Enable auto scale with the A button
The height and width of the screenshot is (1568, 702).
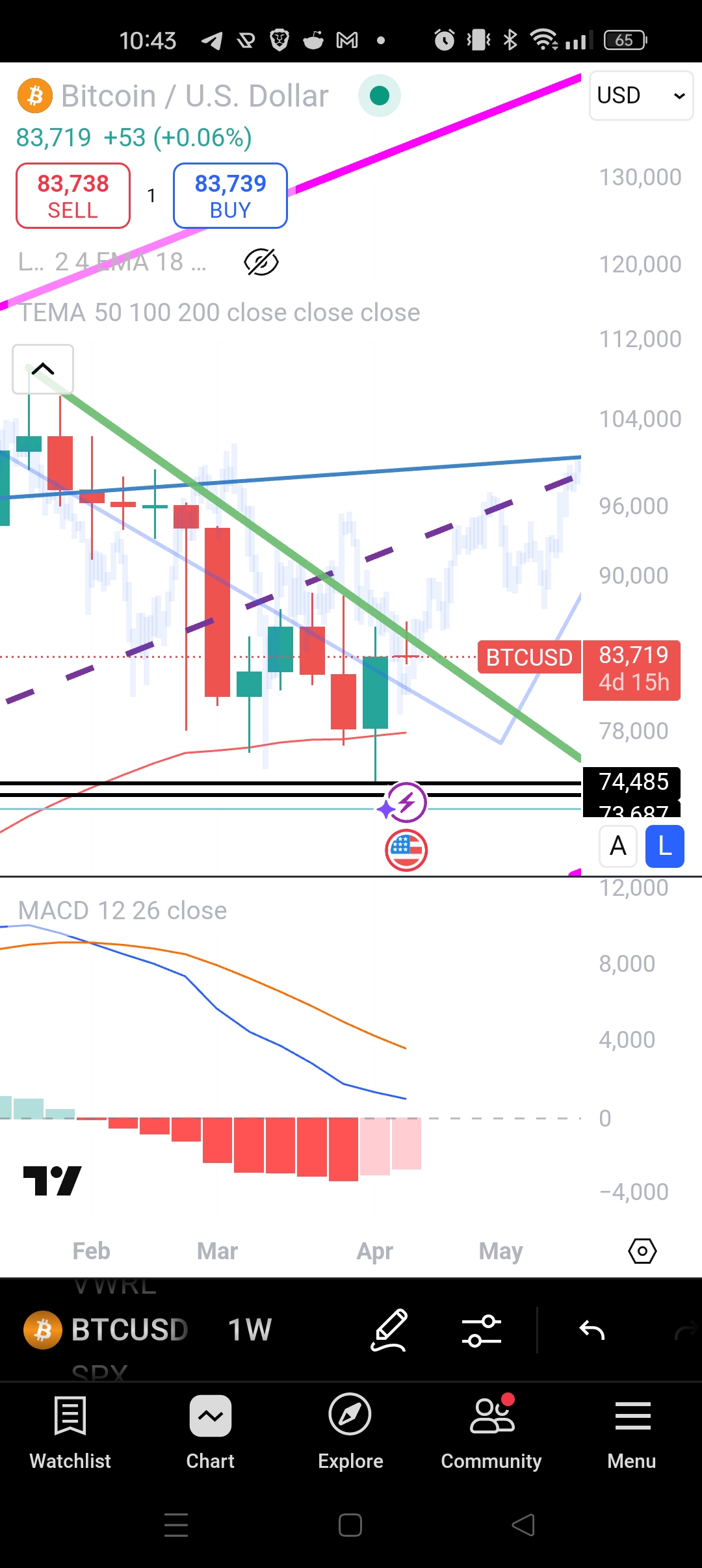point(617,846)
